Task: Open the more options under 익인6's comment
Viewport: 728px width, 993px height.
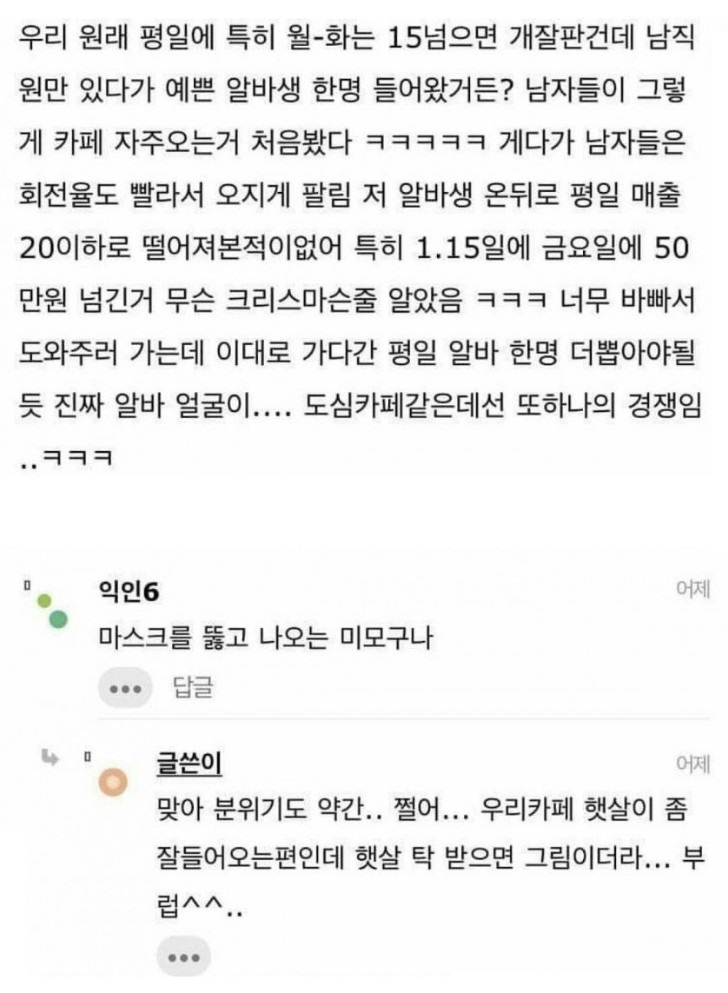Action: (125, 688)
